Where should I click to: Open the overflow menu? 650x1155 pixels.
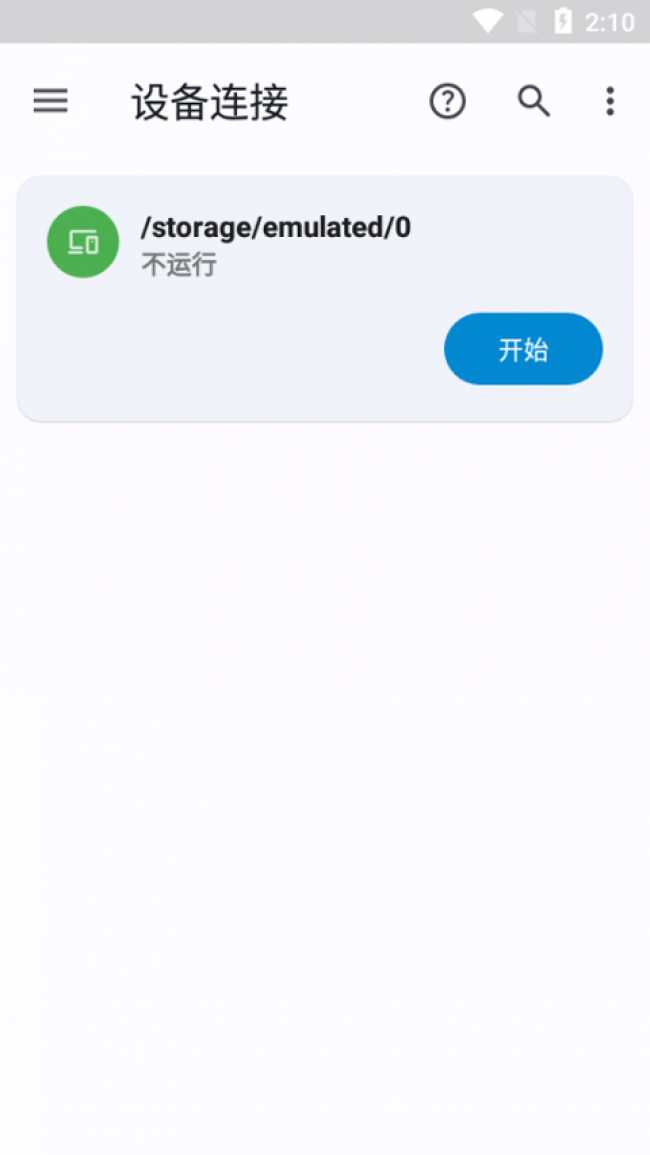pos(609,101)
